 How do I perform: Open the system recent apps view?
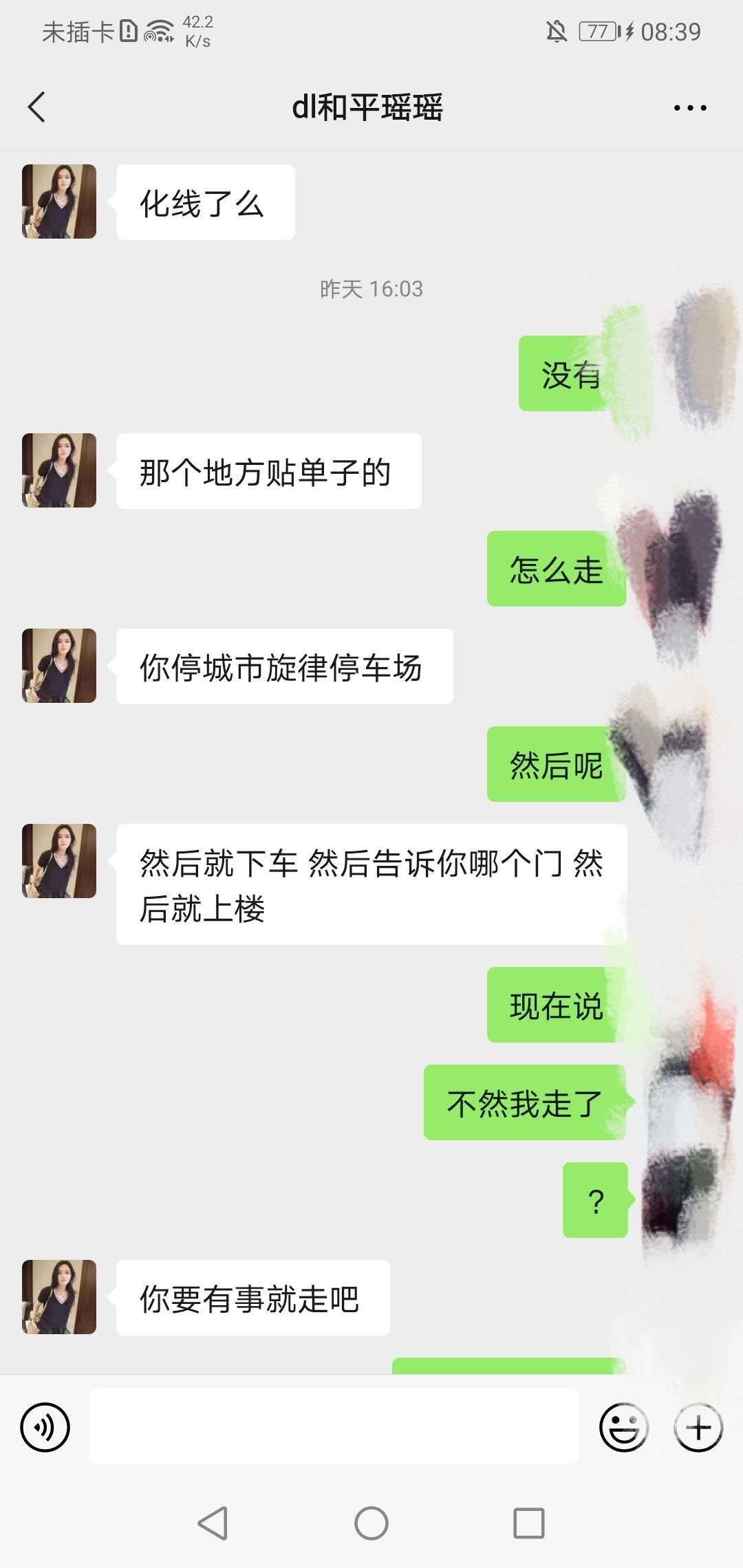coord(529,1523)
